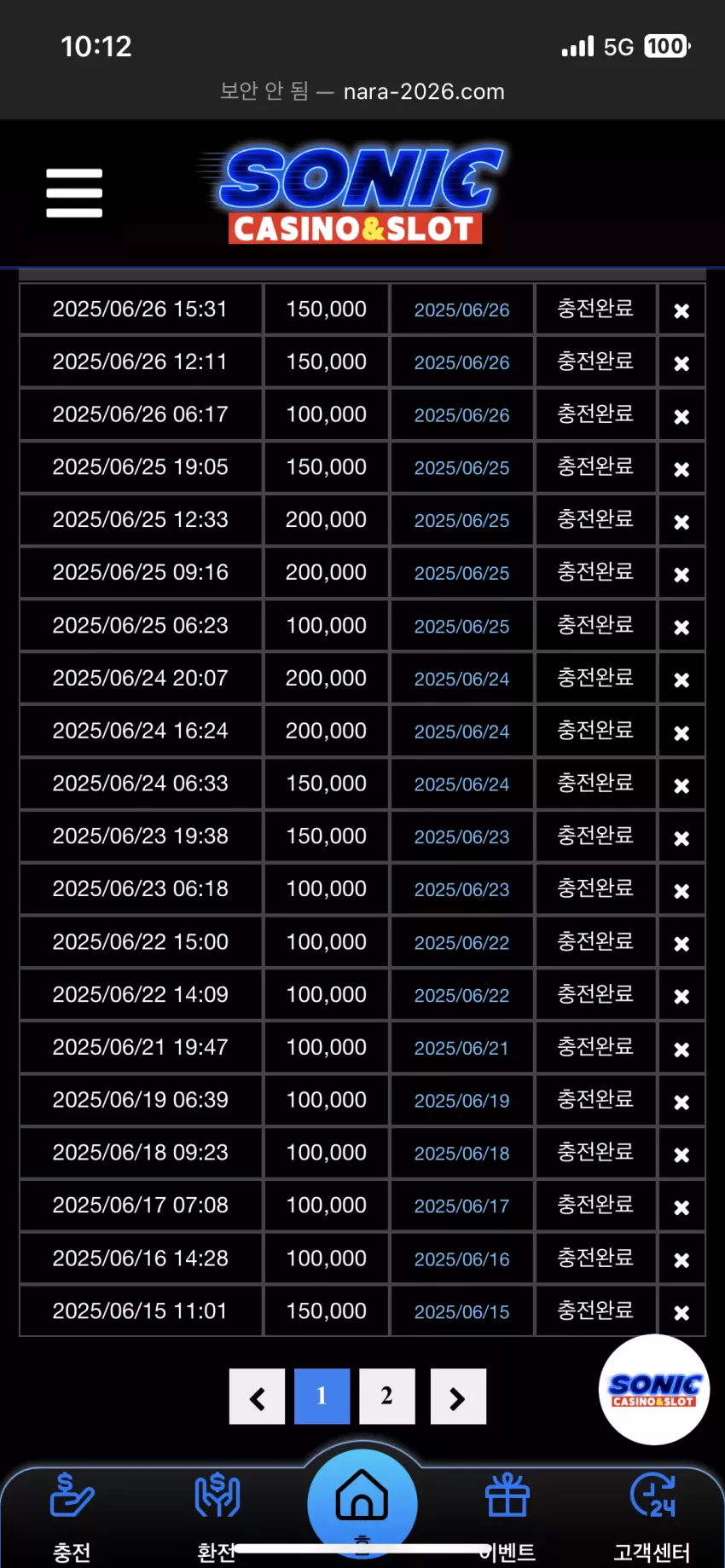Remove the 2025/06/15 11:01 entry

(x=681, y=1312)
